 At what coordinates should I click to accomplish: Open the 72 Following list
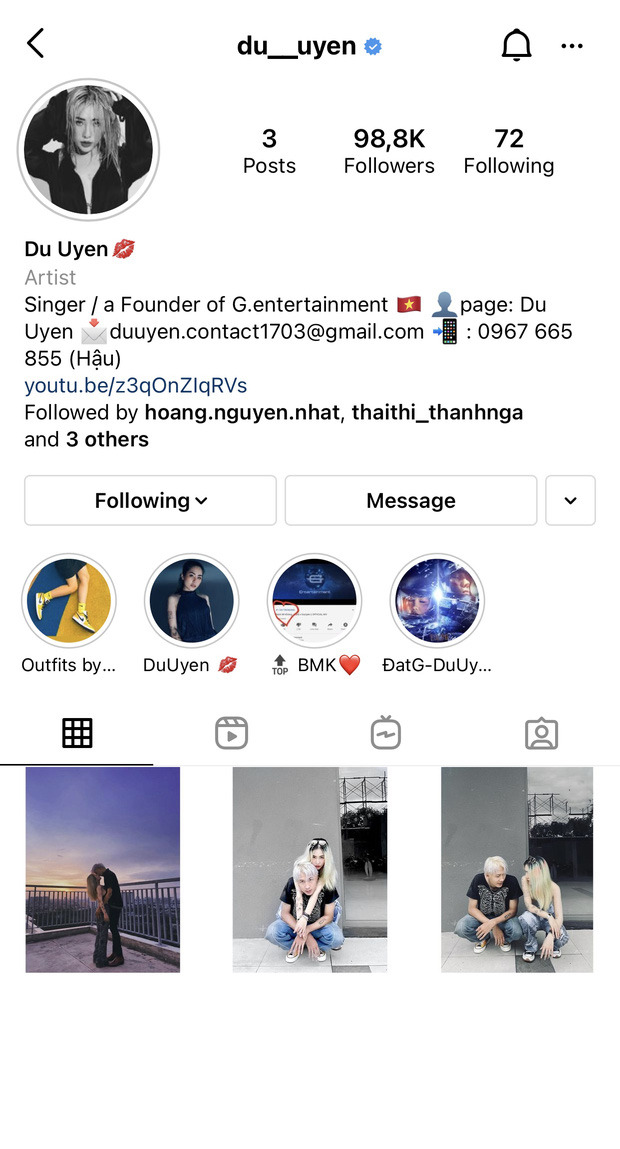[508, 151]
